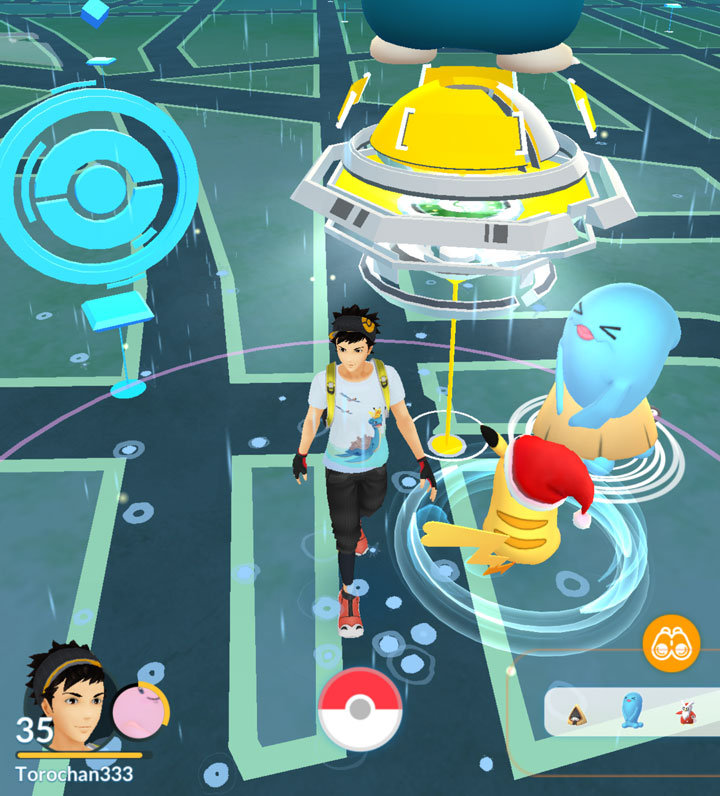Open the buddy Pokémon bubble

pyautogui.click(x=140, y=712)
